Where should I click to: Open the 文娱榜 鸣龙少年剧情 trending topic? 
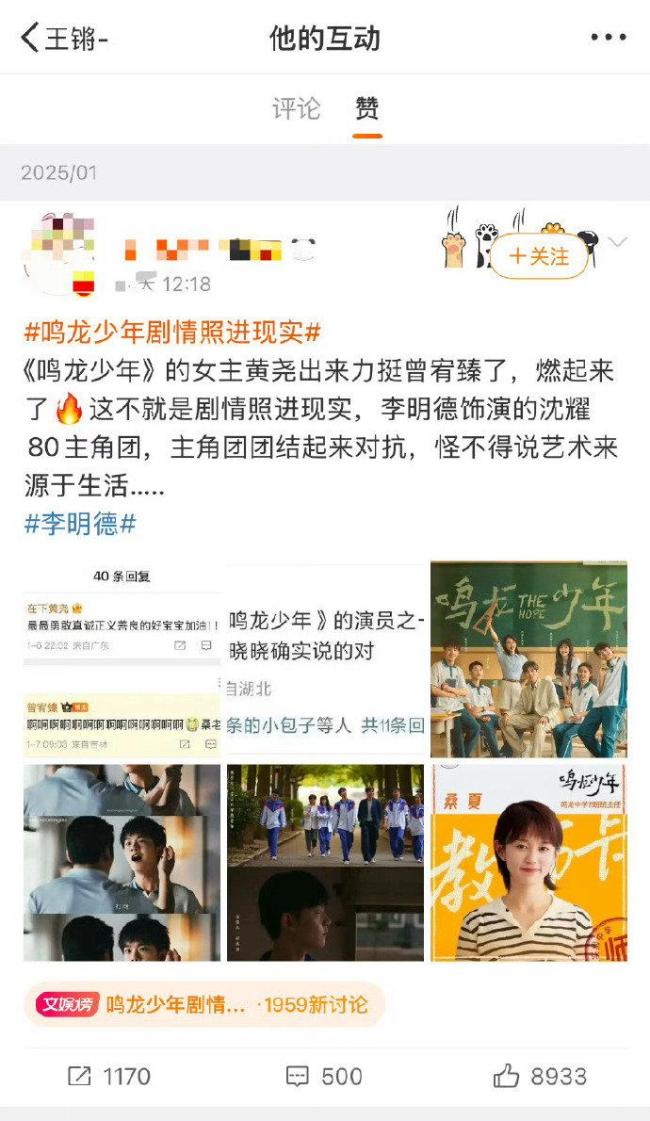point(205,1004)
